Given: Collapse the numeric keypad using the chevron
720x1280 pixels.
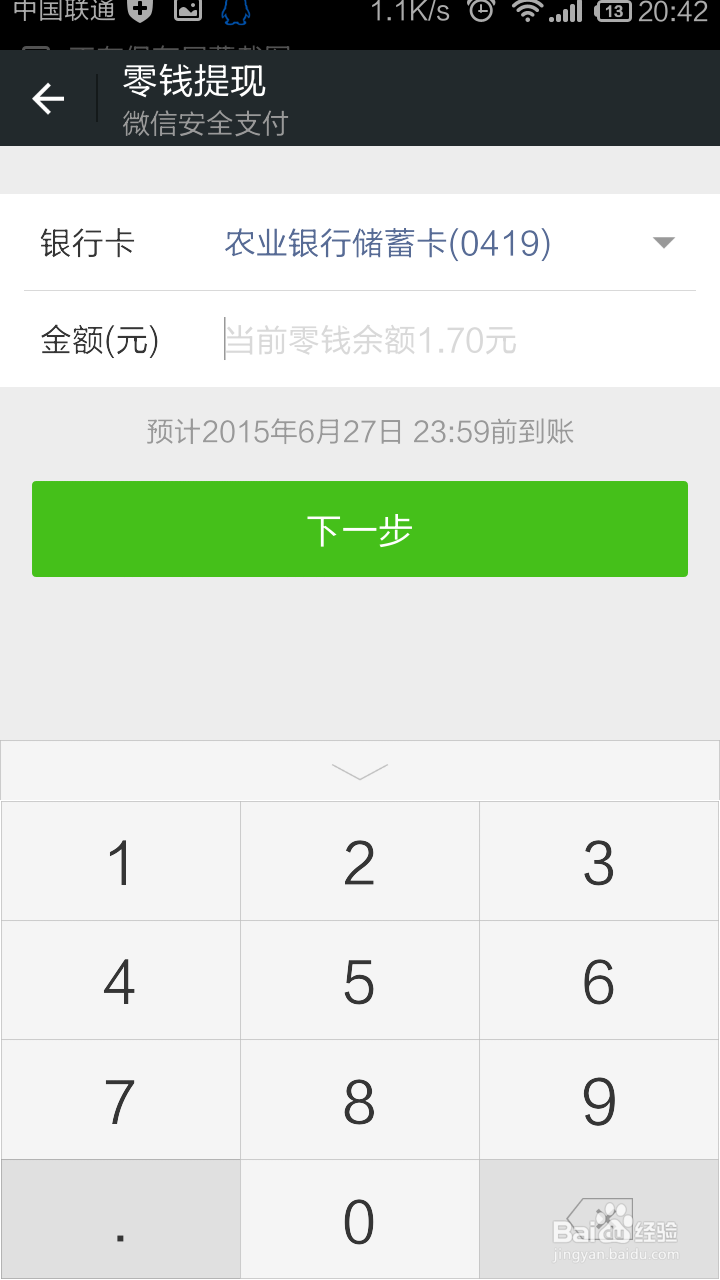Looking at the screenshot, I should tap(359, 771).
